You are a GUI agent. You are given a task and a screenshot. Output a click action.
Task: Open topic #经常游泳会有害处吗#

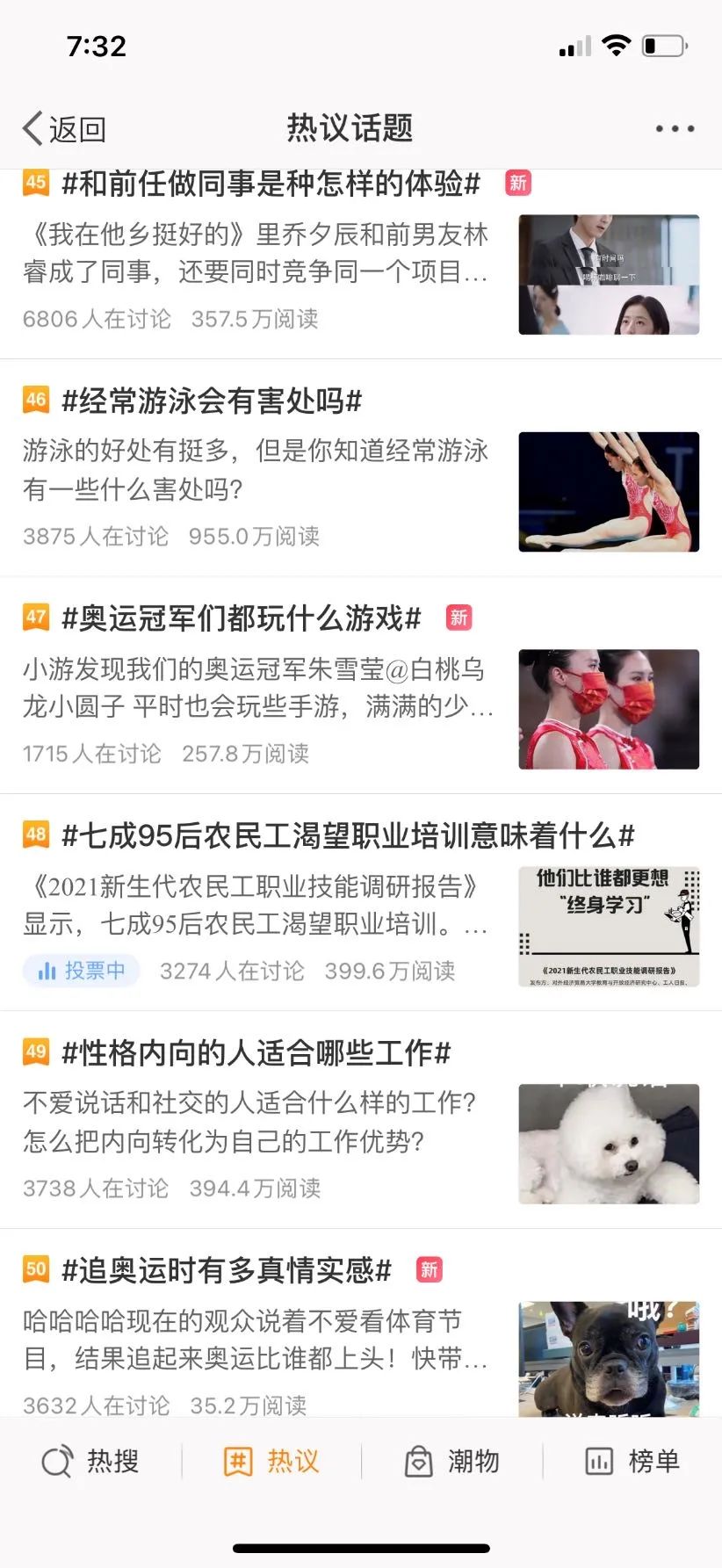point(212,401)
